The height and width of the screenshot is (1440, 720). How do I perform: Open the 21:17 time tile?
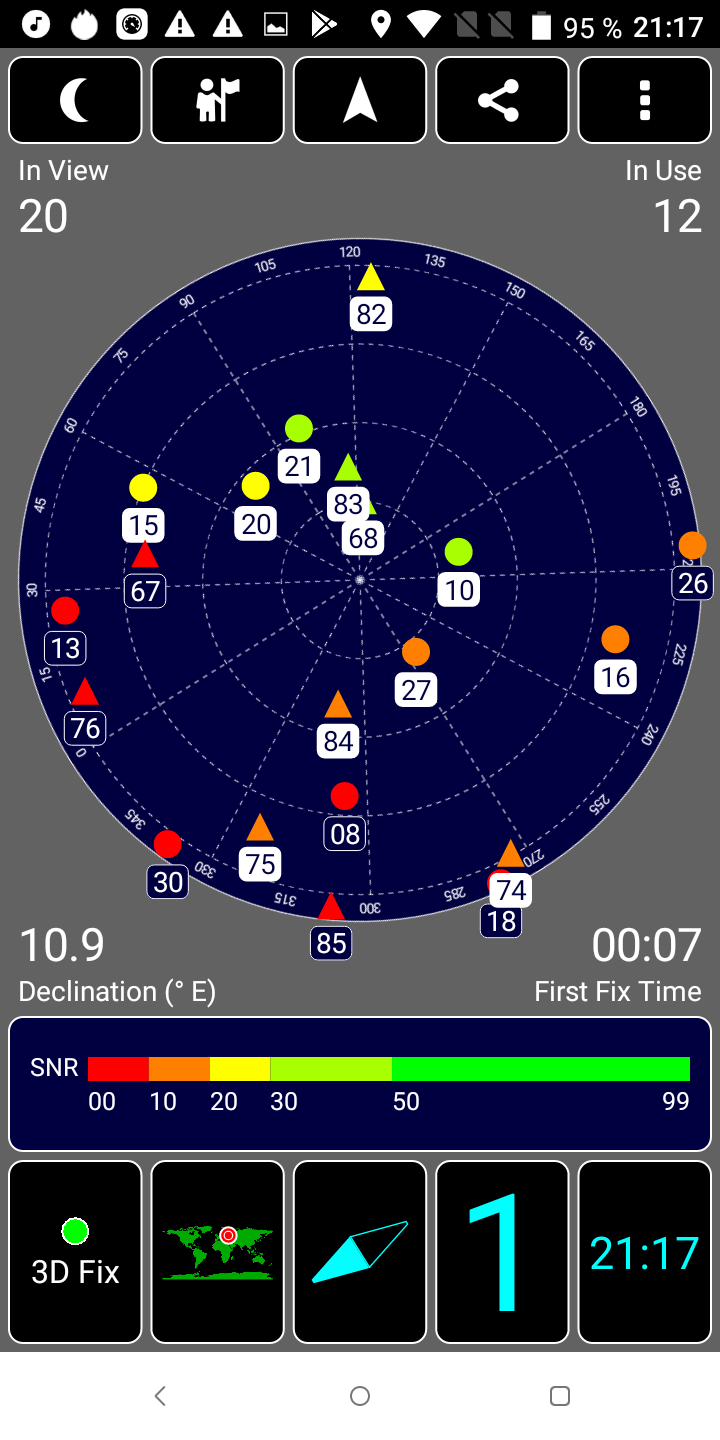[x=644, y=1251]
